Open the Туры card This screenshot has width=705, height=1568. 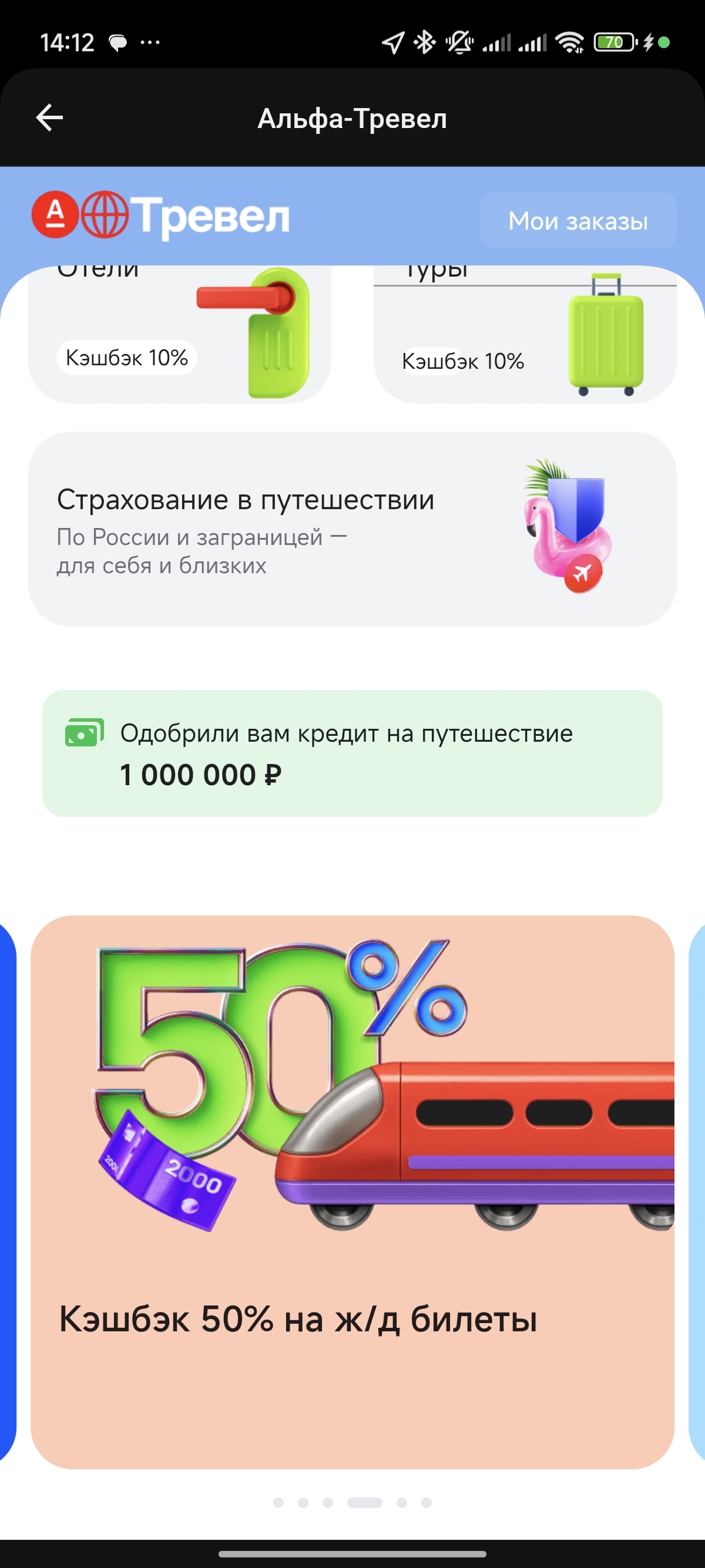point(525,334)
